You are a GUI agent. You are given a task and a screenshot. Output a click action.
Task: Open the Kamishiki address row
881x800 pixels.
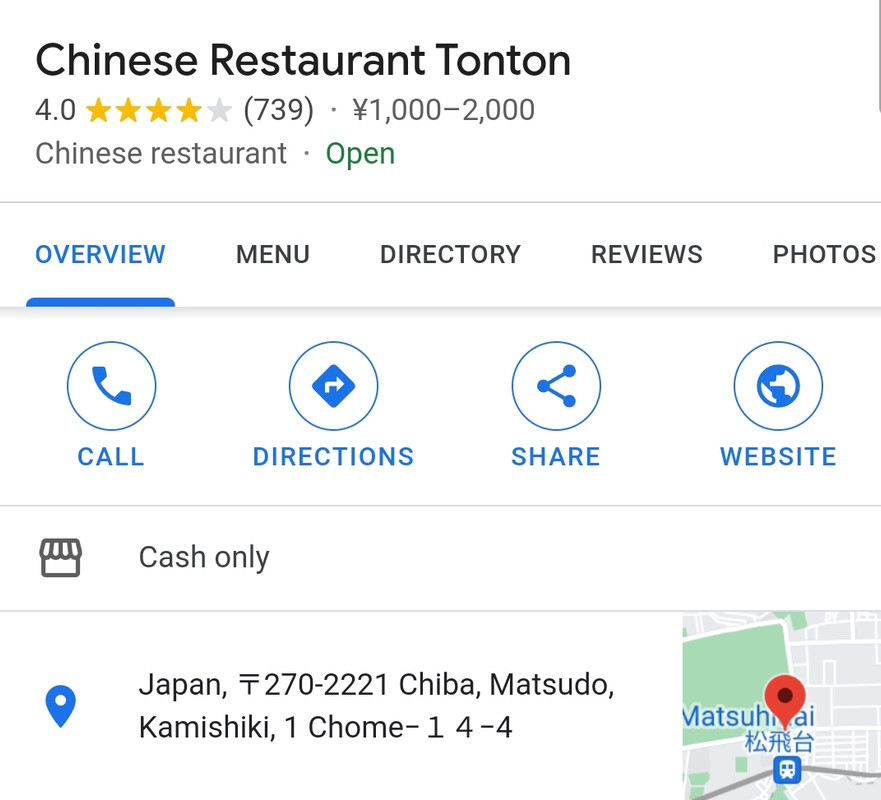375,706
